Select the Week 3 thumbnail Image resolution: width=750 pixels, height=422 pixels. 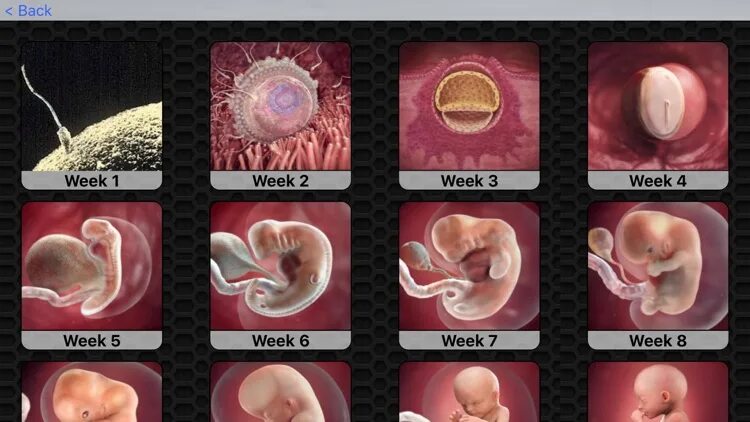pos(469,115)
